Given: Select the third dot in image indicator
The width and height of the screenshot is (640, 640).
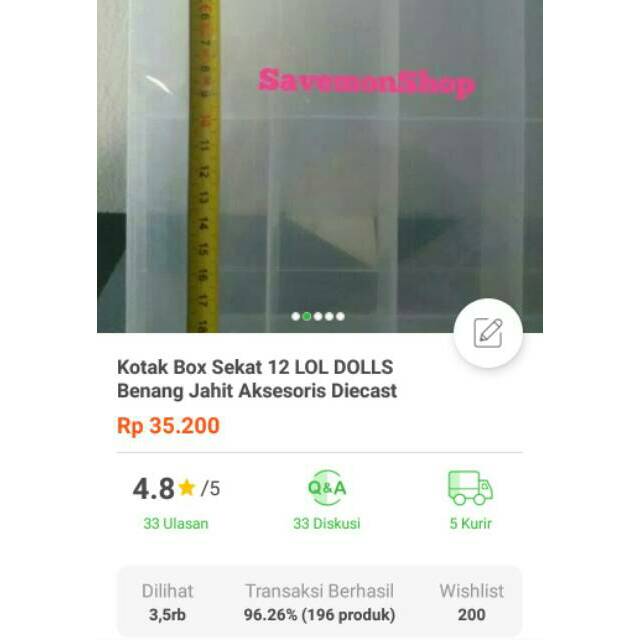Looking at the screenshot, I should (318, 316).
